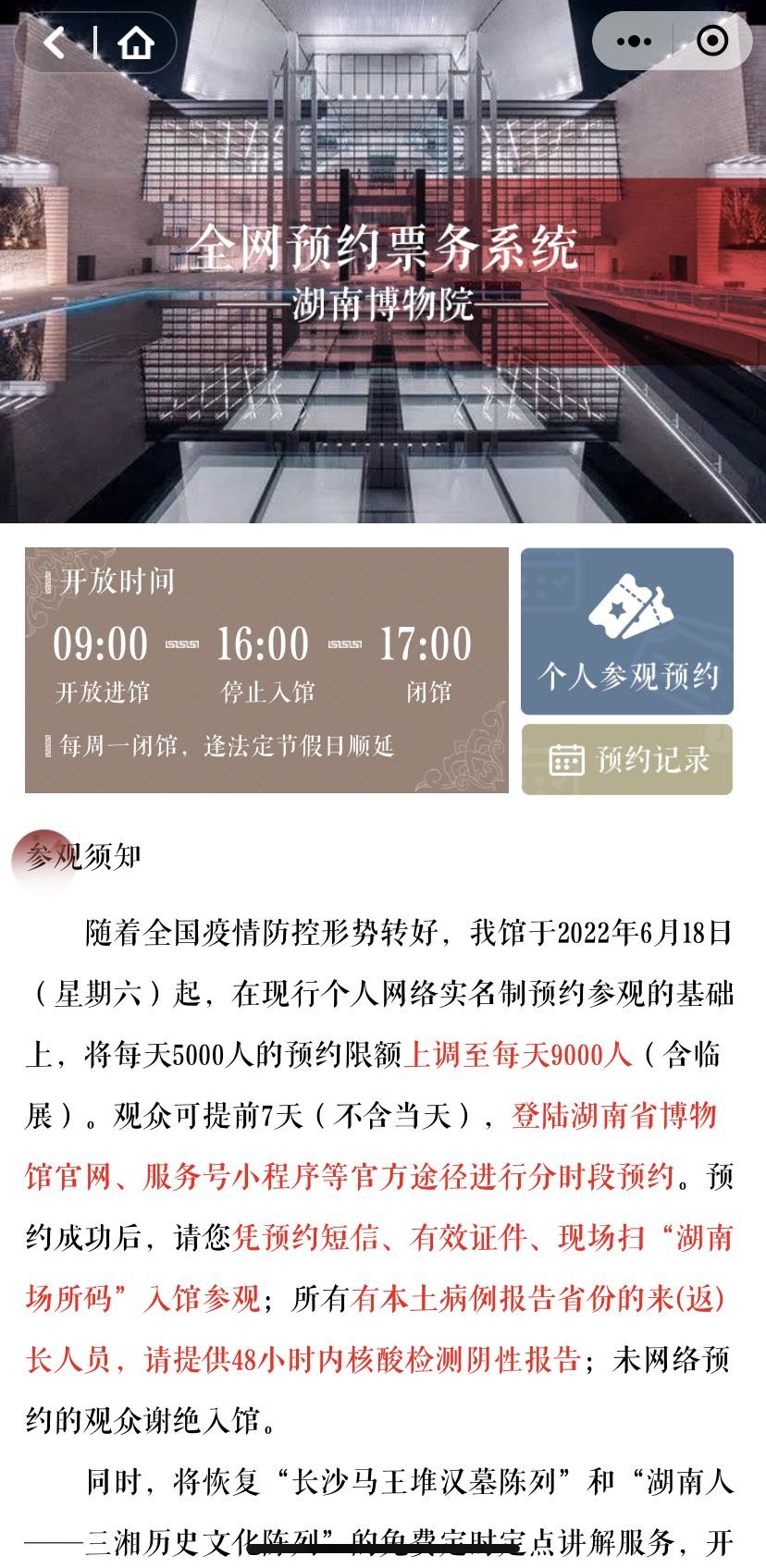The height and width of the screenshot is (1568, 766).
Task: Open 个人参观预约 booking
Action: point(627,631)
